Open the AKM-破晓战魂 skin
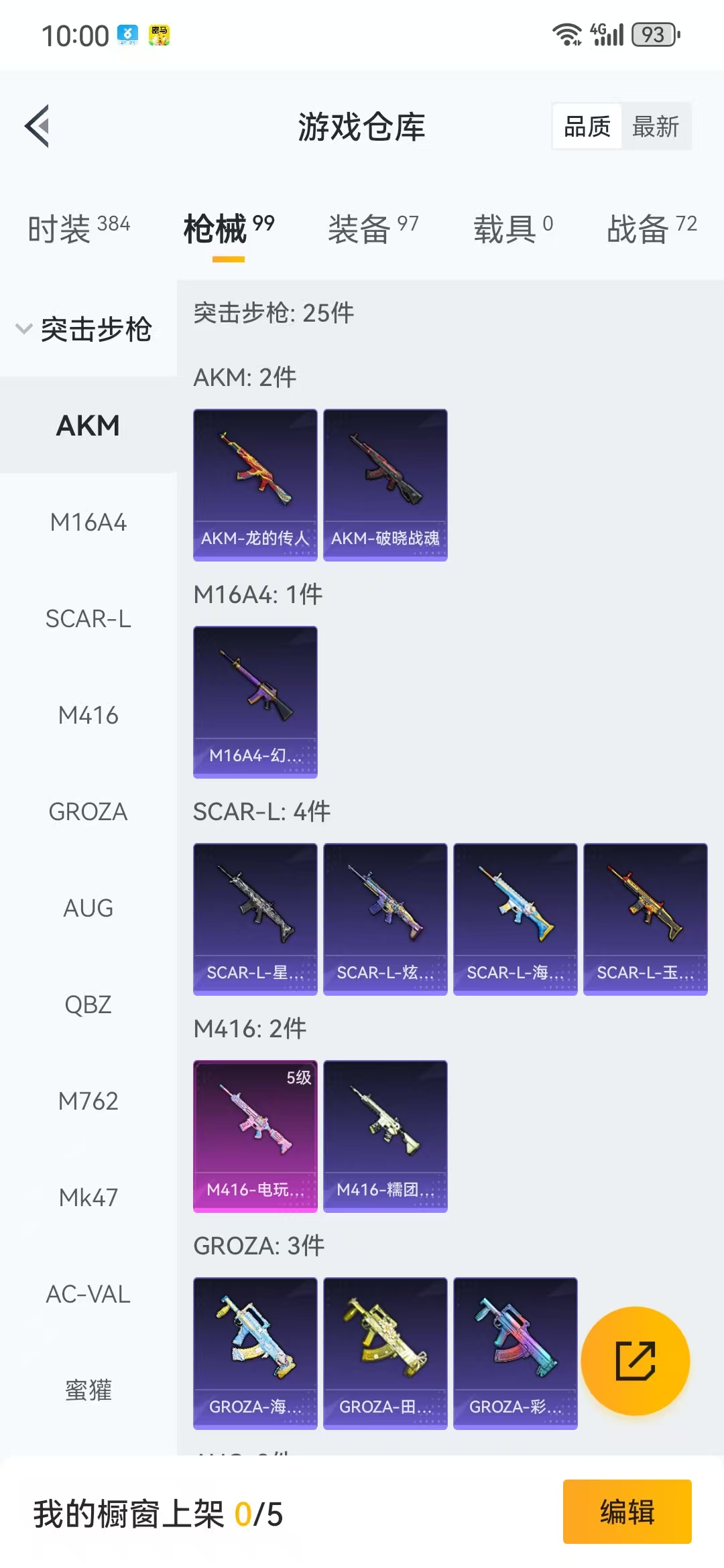The image size is (724, 1568). tap(385, 484)
